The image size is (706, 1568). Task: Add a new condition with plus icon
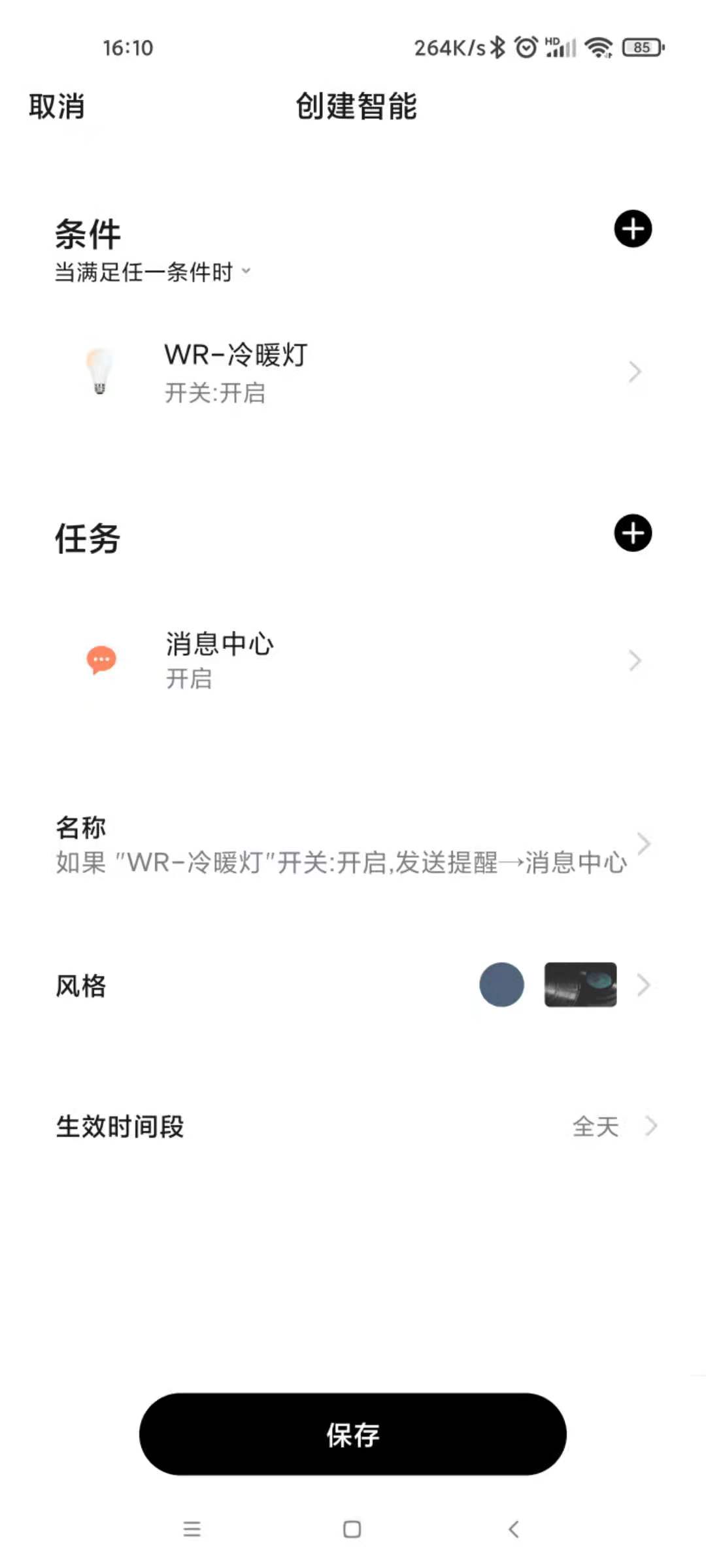(x=633, y=229)
